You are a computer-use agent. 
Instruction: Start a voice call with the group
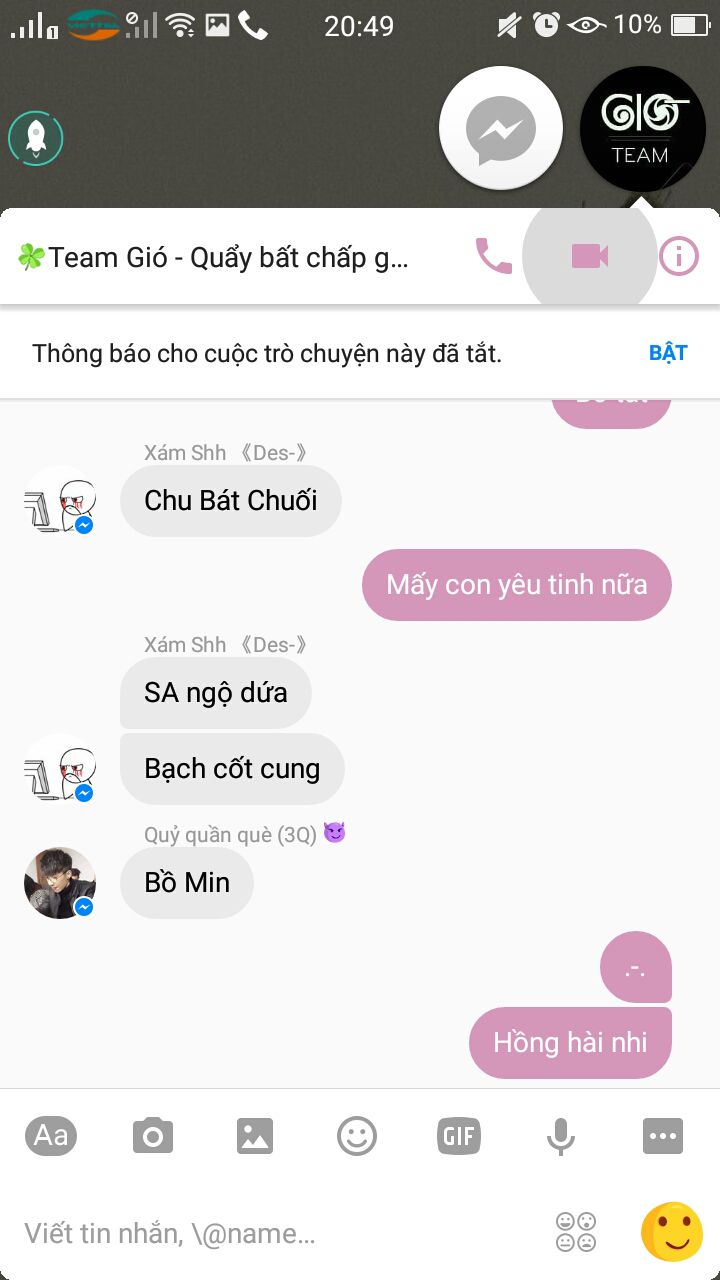click(493, 257)
